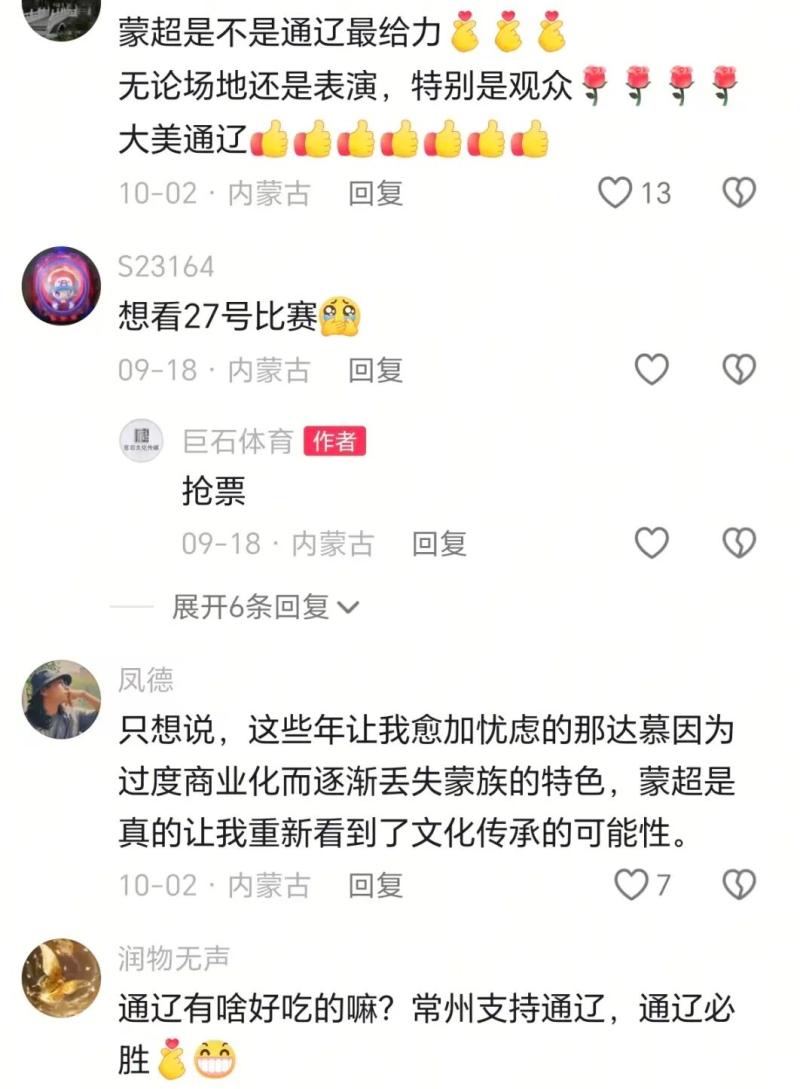Image resolution: width=800 pixels, height=1089 pixels.
Task: Dislike the 大美通辽 comment
Action: 739,192
